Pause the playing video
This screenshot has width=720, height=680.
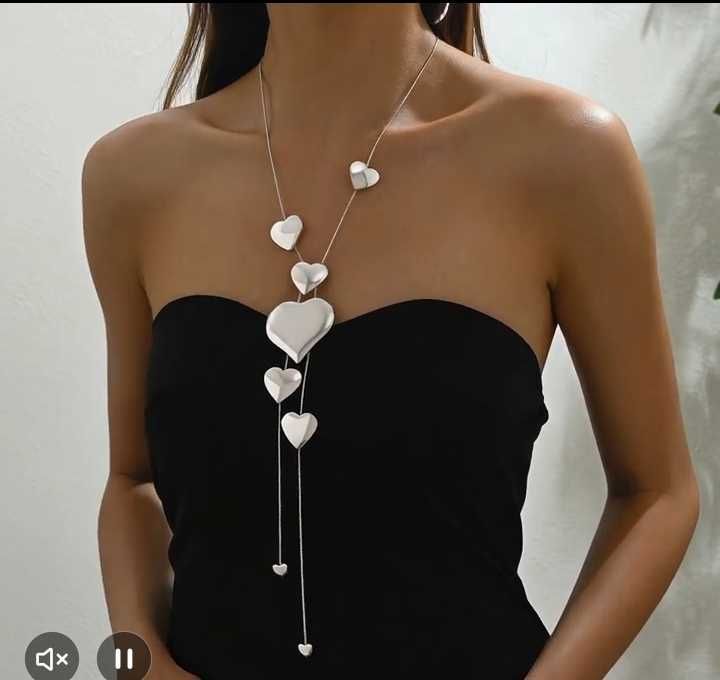coord(124,658)
